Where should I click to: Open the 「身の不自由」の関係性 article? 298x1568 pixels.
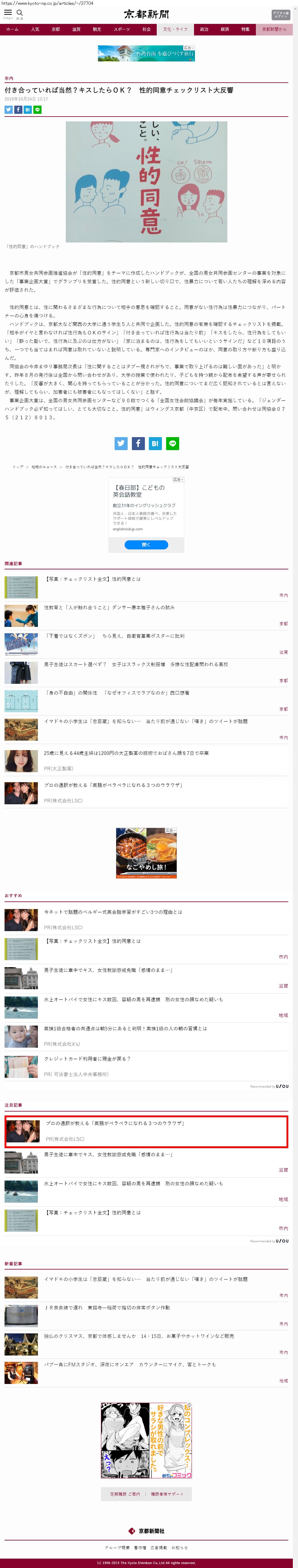click(116, 693)
